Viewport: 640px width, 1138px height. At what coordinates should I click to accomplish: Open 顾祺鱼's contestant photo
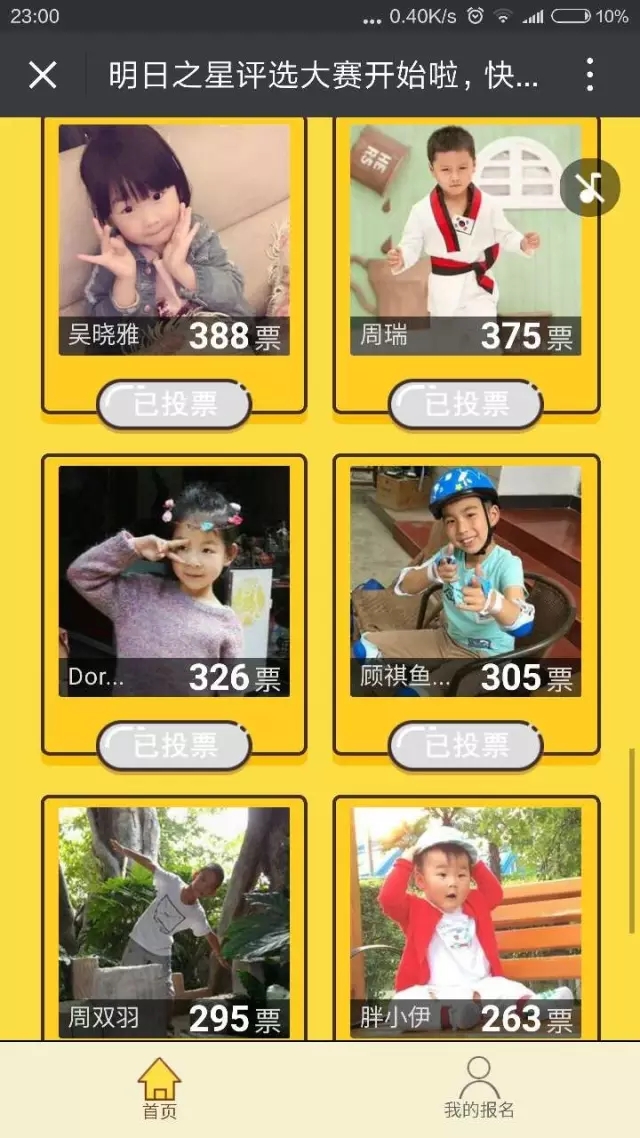pos(466,570)
